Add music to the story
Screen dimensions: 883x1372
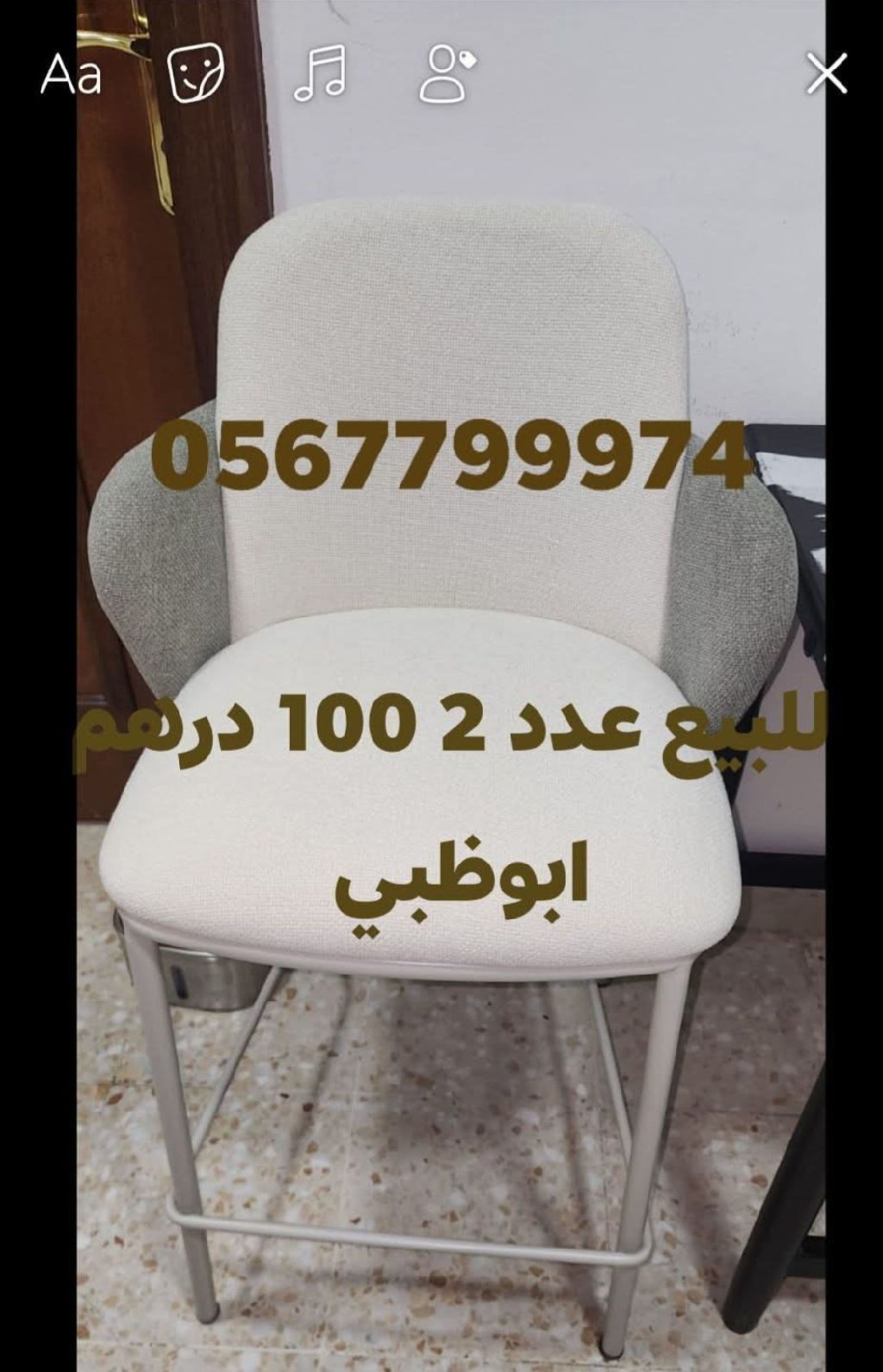(320, 73)
